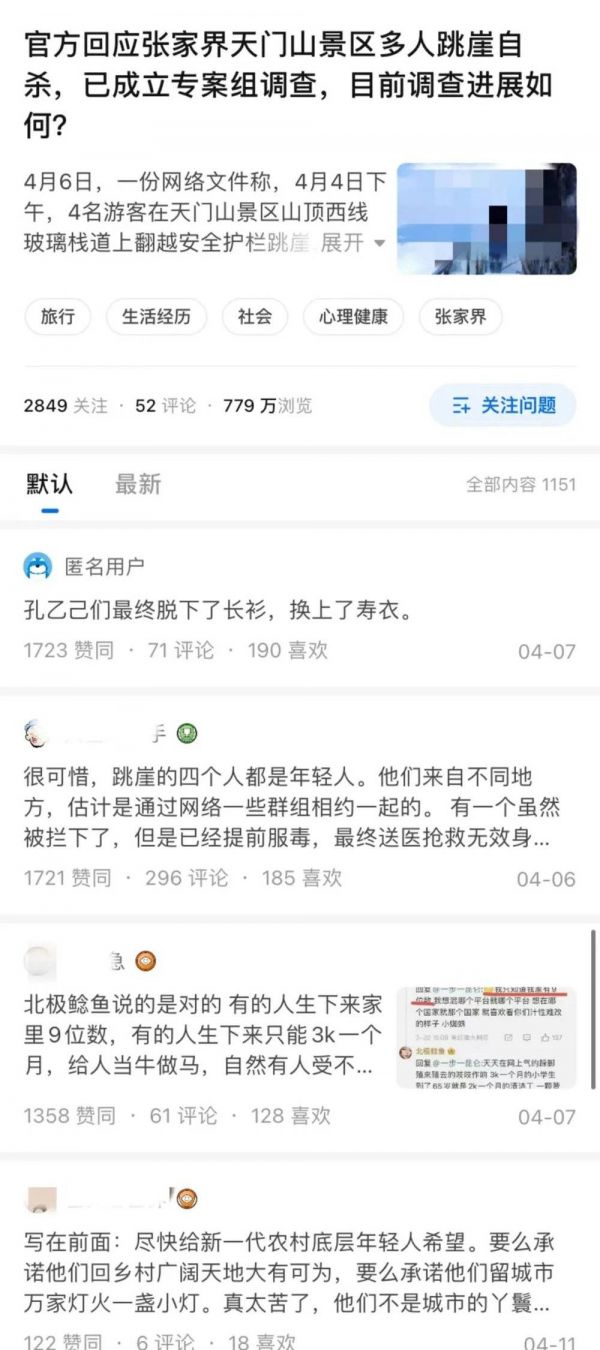Select the 旅行 topic chip

click(x=58, y=317)
